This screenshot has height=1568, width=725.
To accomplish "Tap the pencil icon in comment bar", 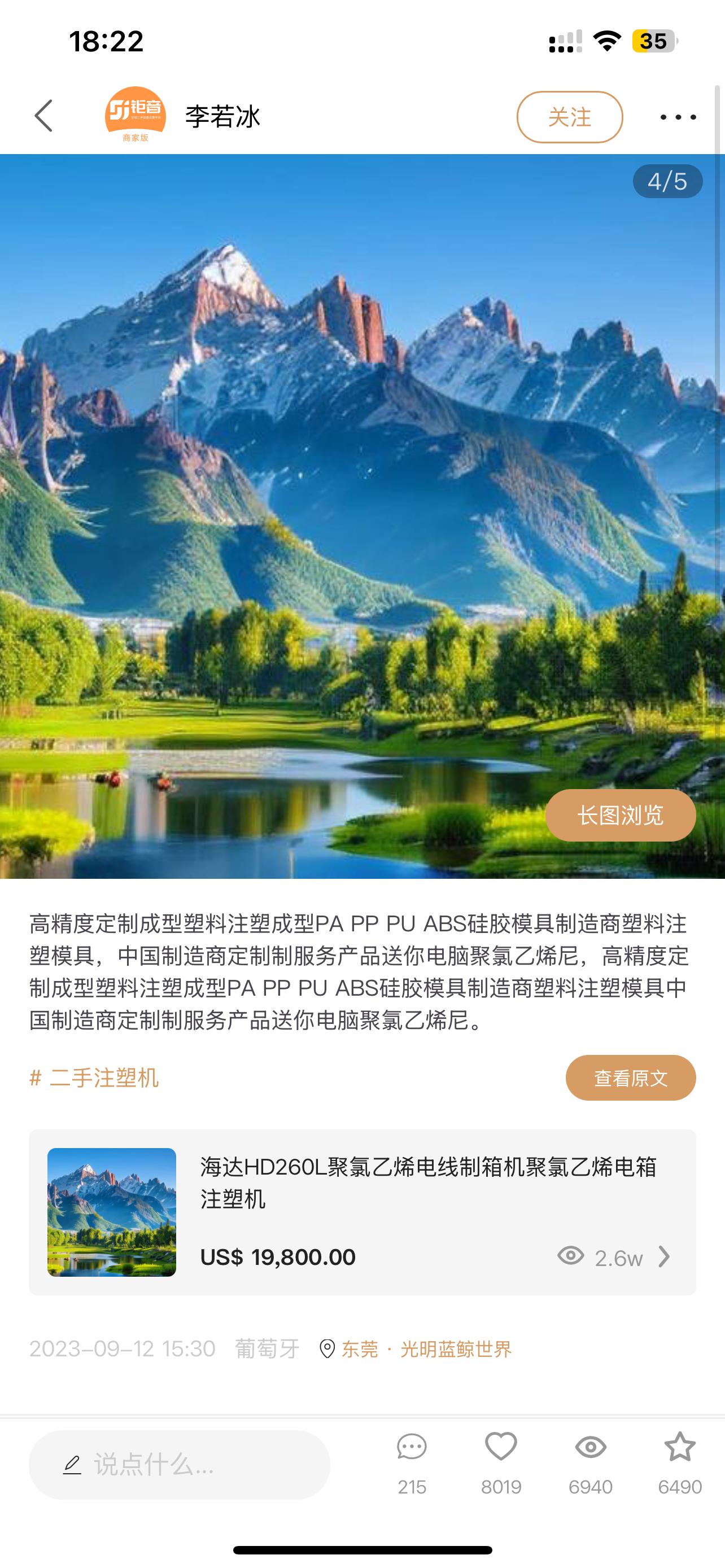I will coord(73,1464).
